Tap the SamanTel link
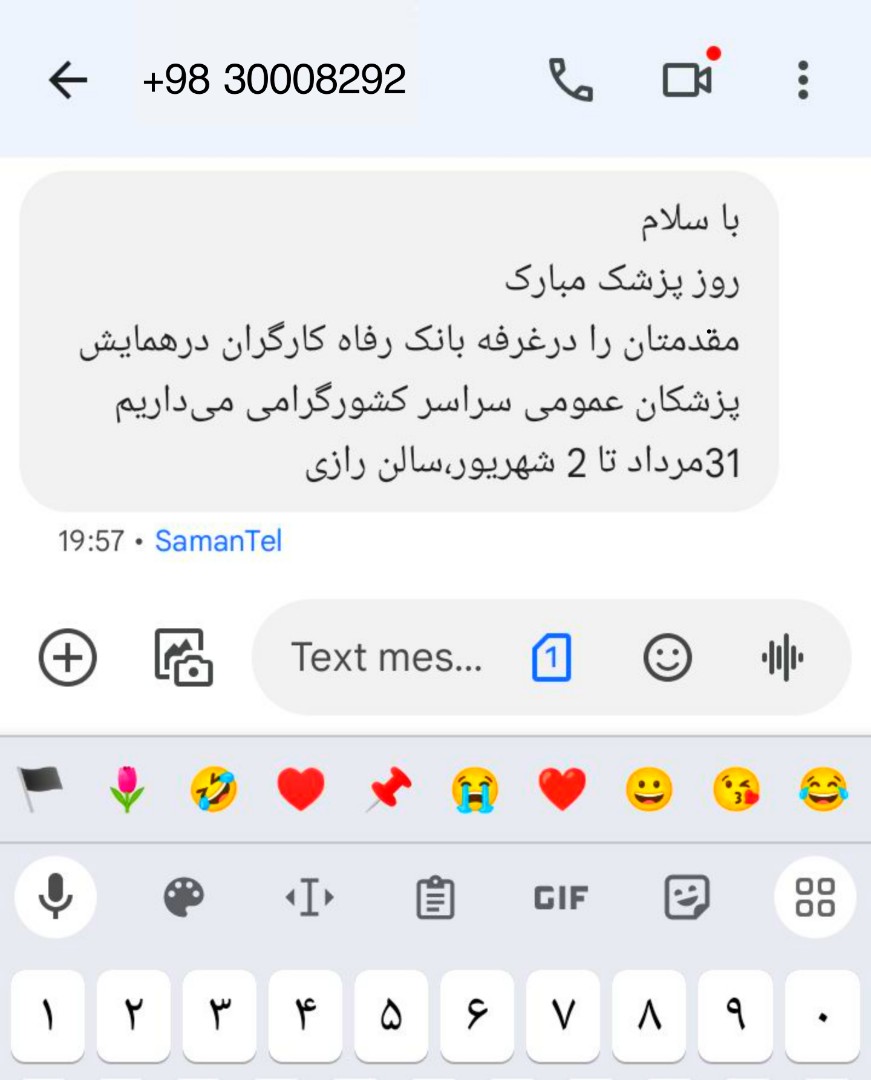Viewport: 871px width, 1080px height. pos(218,541)
